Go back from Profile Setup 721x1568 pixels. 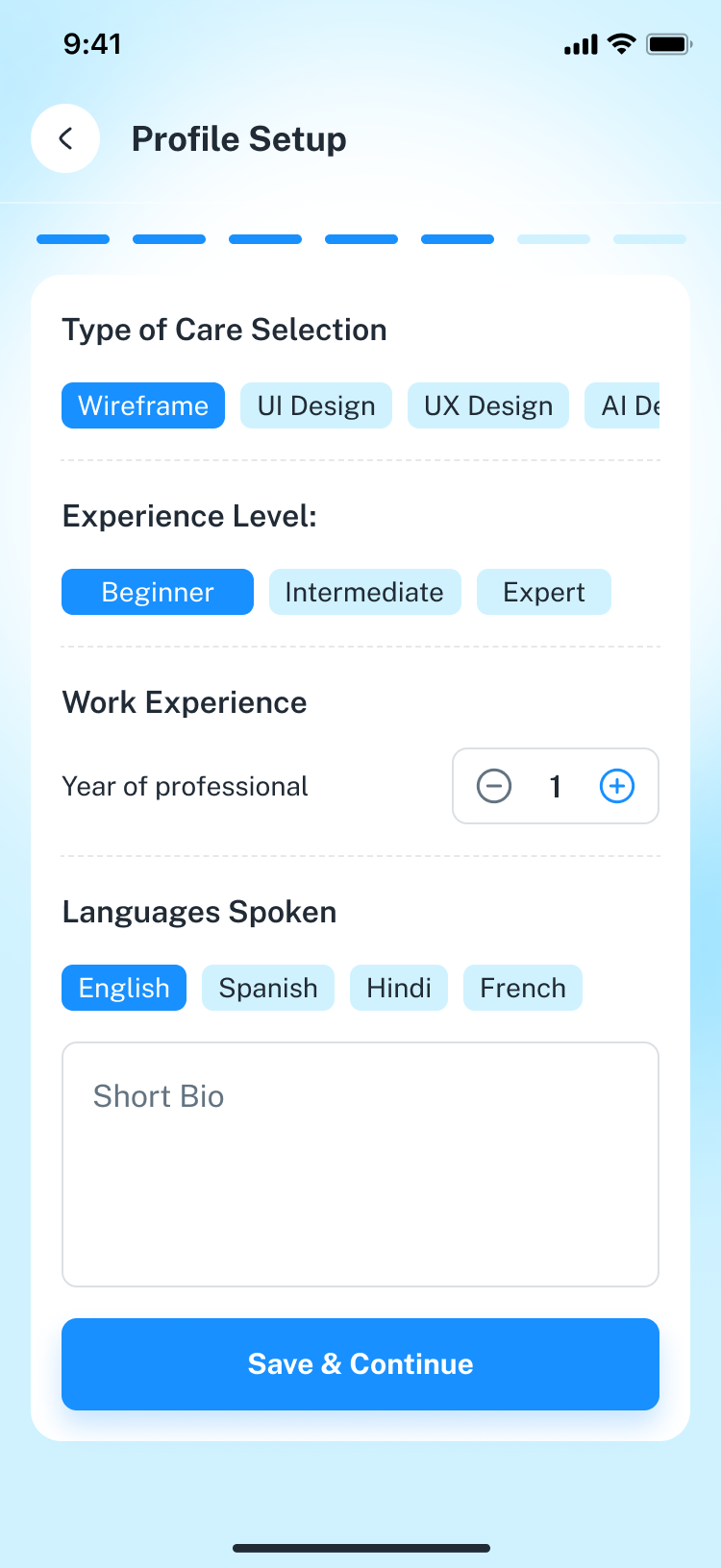[x=65, y=138]
